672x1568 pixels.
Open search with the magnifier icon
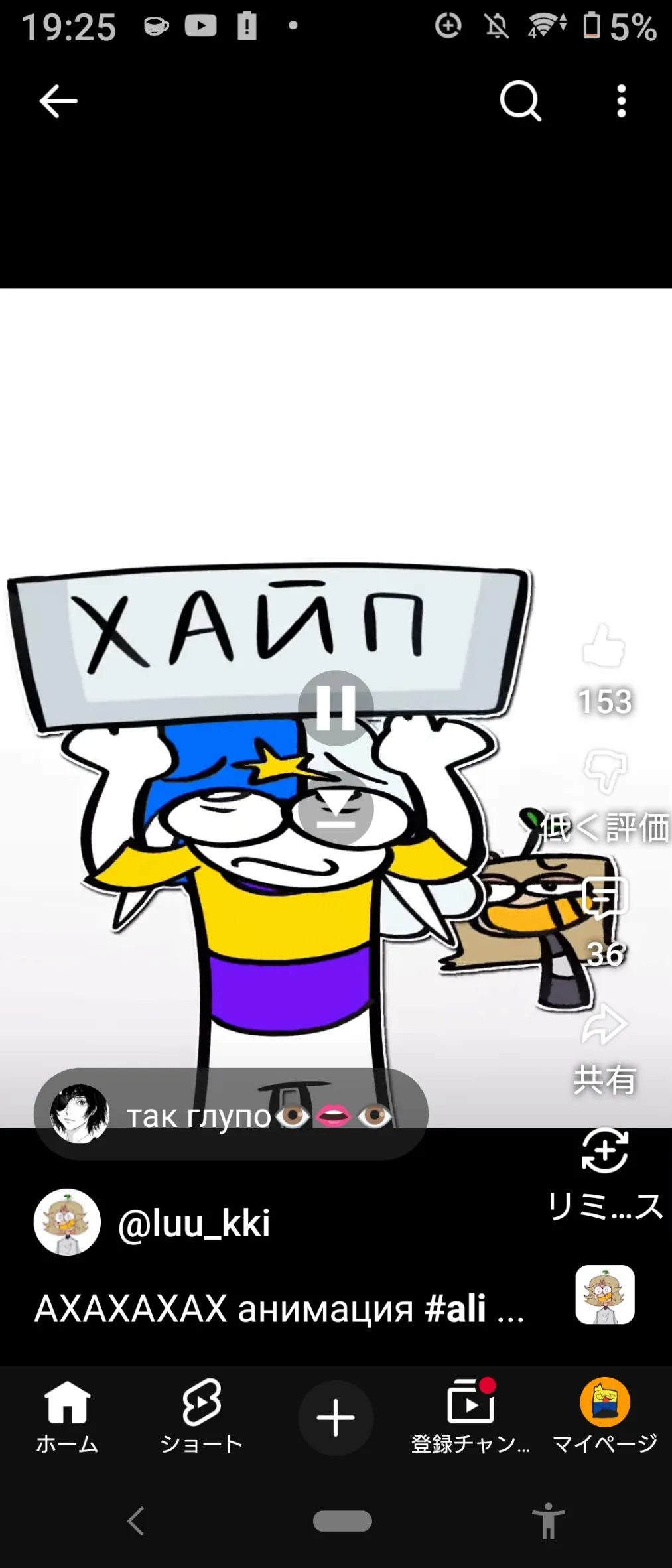tap(520, 101)
